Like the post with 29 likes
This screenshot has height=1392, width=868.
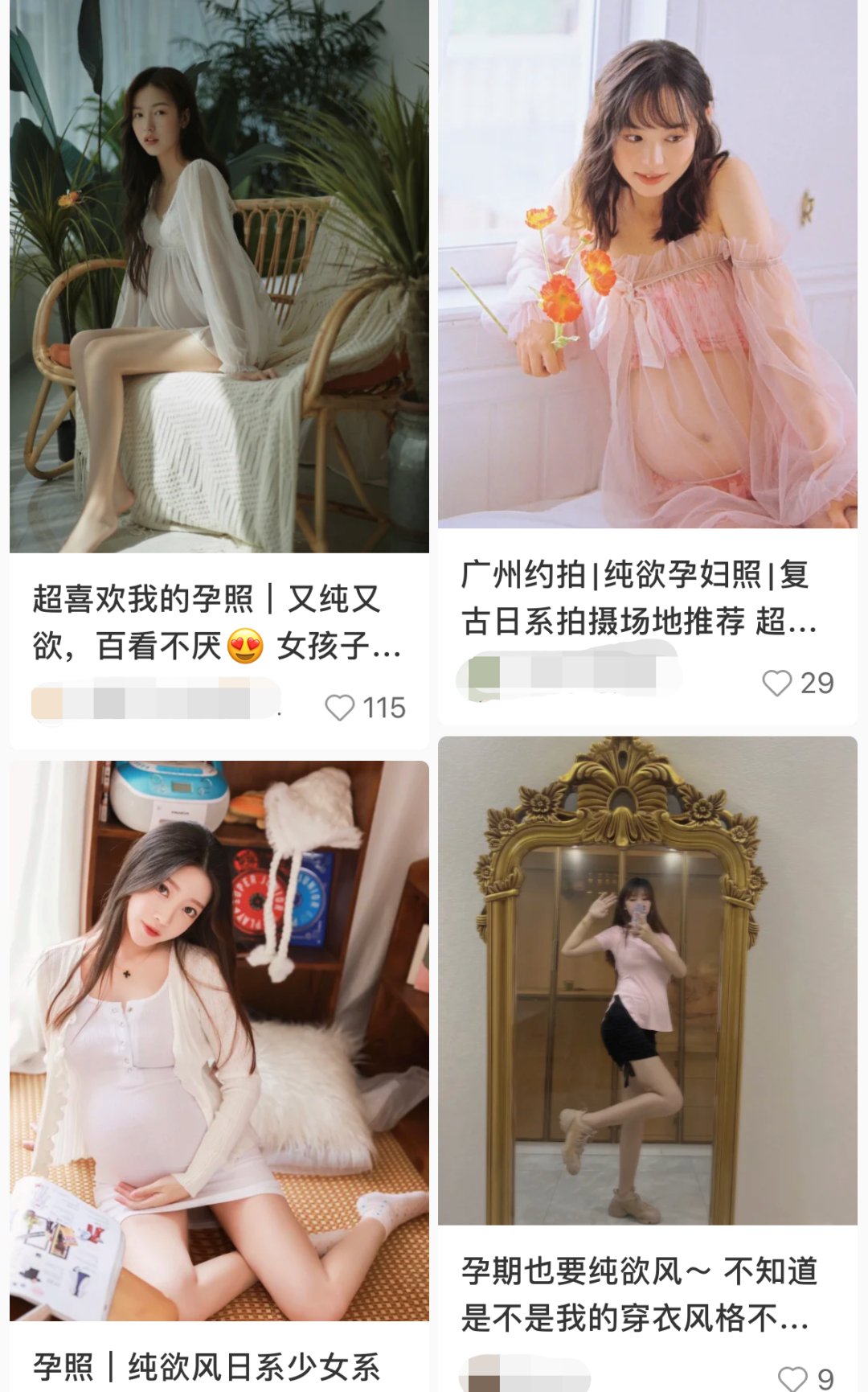click(x=776, y=683)
